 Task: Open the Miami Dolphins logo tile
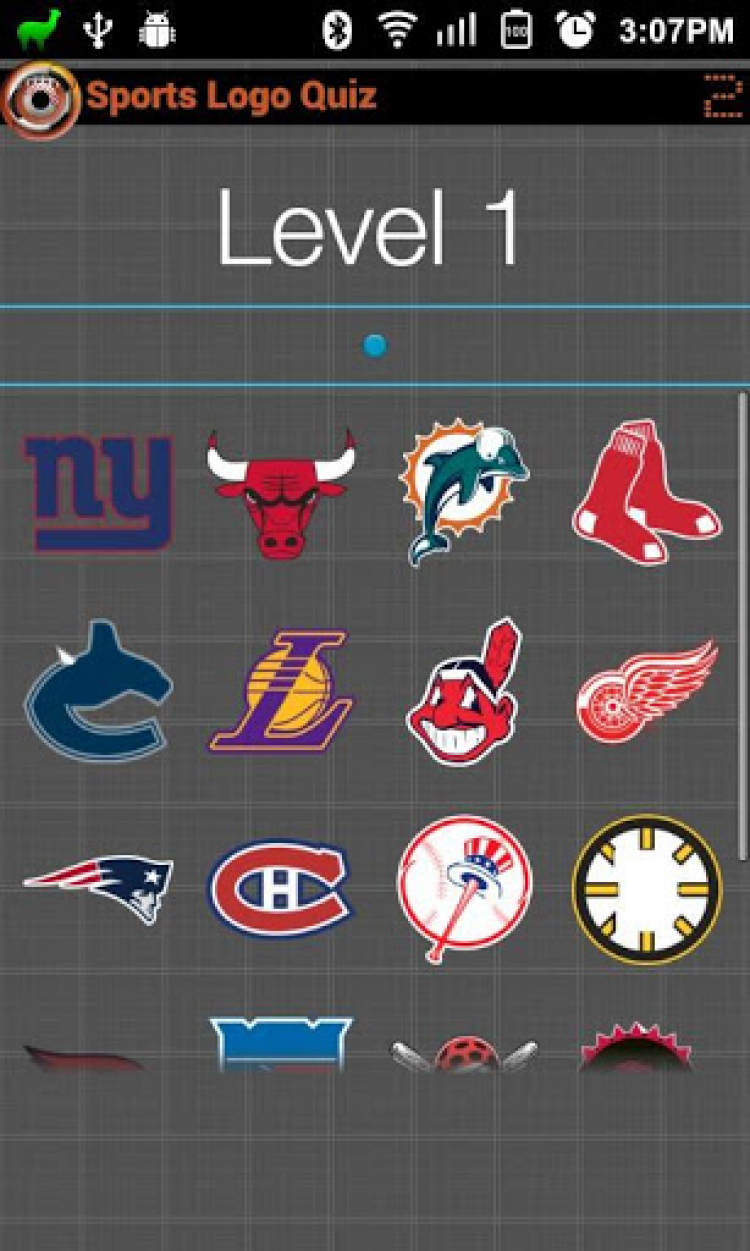pos(464,492)
